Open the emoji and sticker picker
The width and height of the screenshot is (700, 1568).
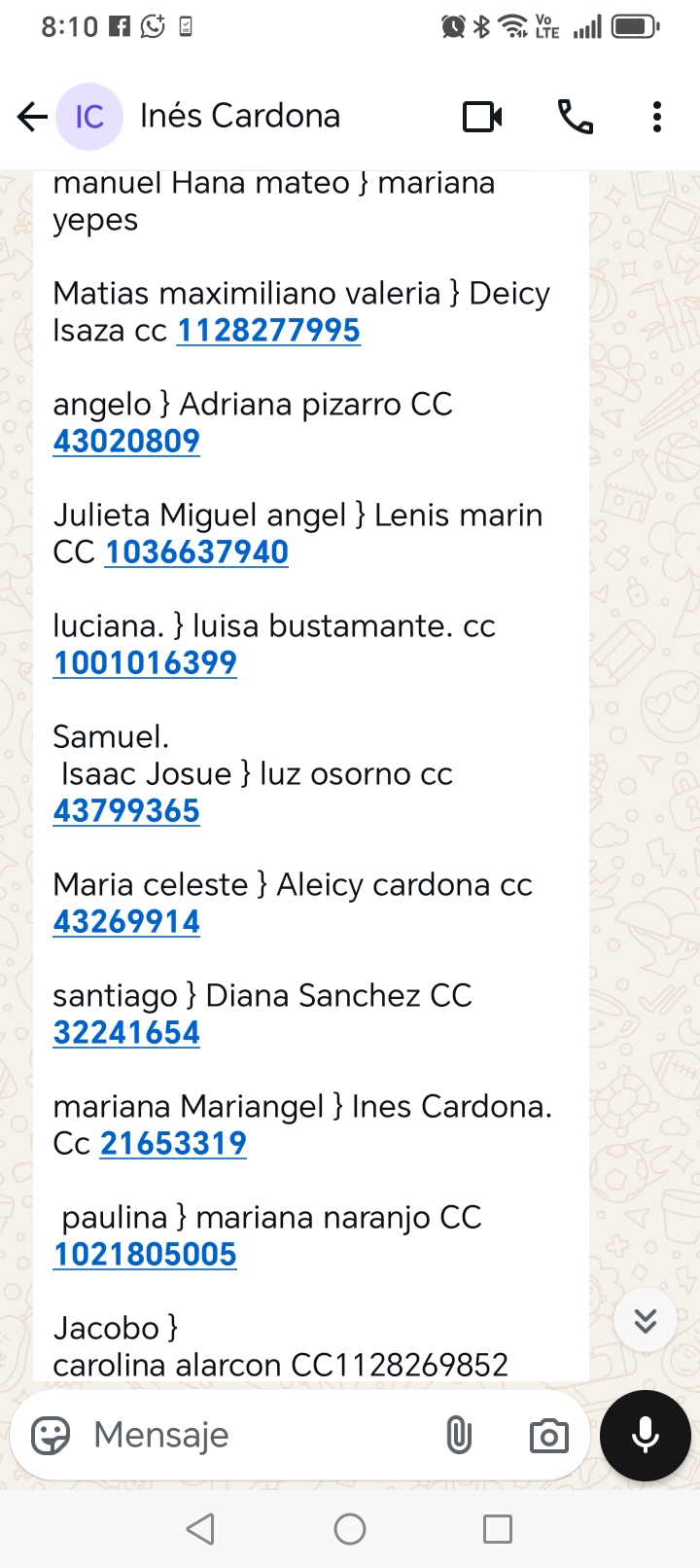pos(51,1436)
